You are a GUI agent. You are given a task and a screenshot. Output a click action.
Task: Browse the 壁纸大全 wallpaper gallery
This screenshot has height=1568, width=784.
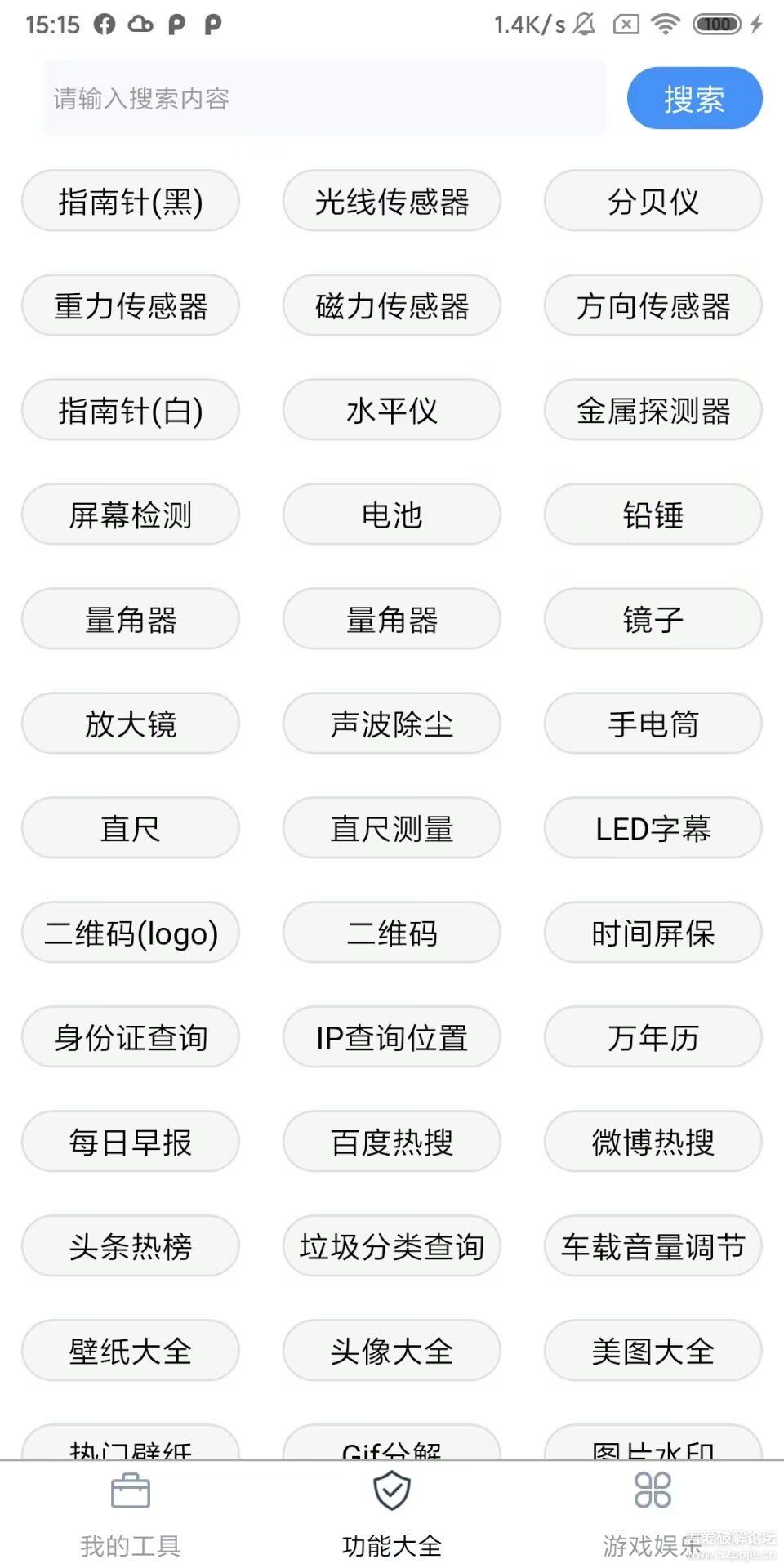coord(130,1350)
